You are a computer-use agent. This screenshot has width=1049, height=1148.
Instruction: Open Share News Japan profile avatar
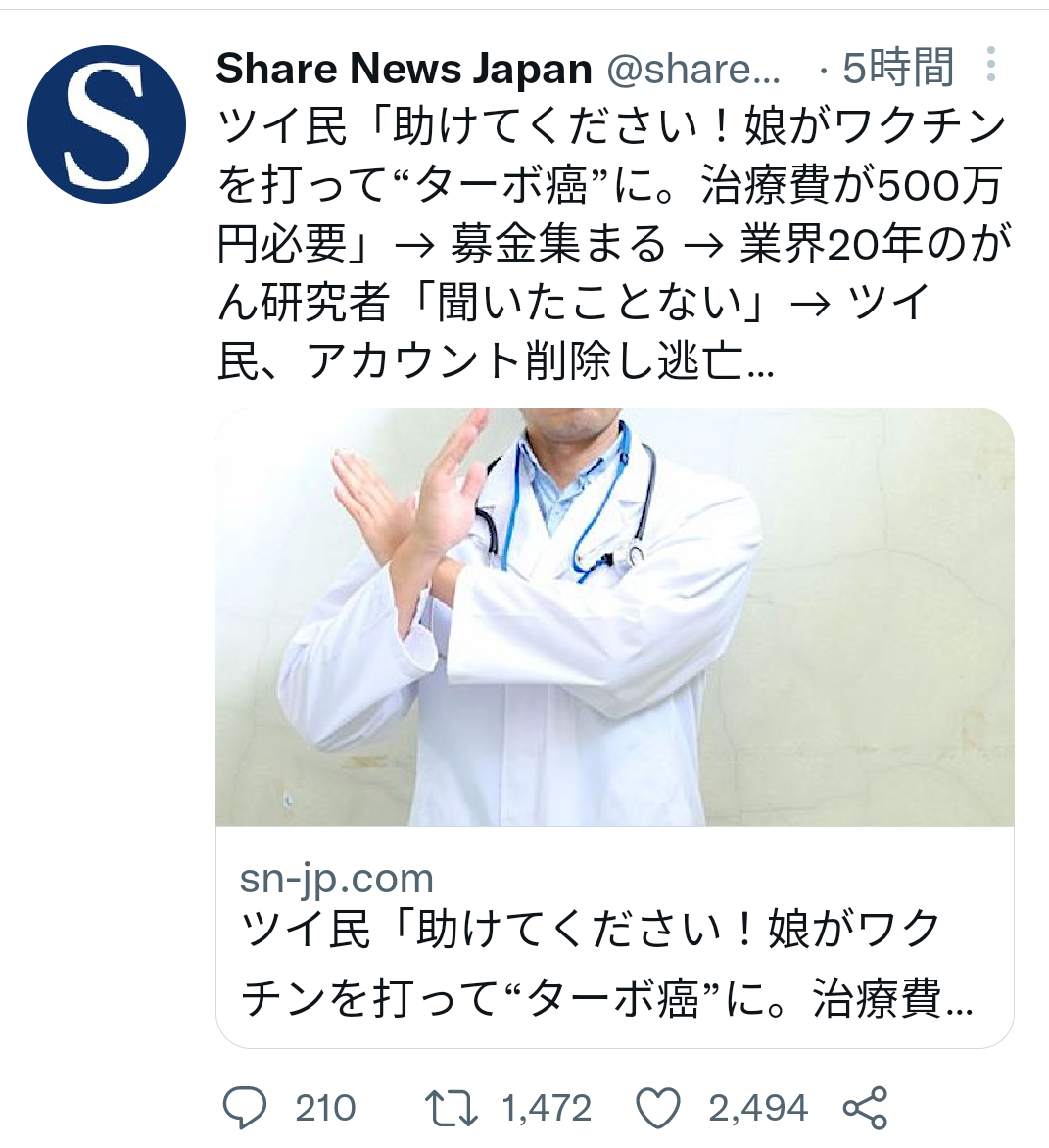(106, 125)
